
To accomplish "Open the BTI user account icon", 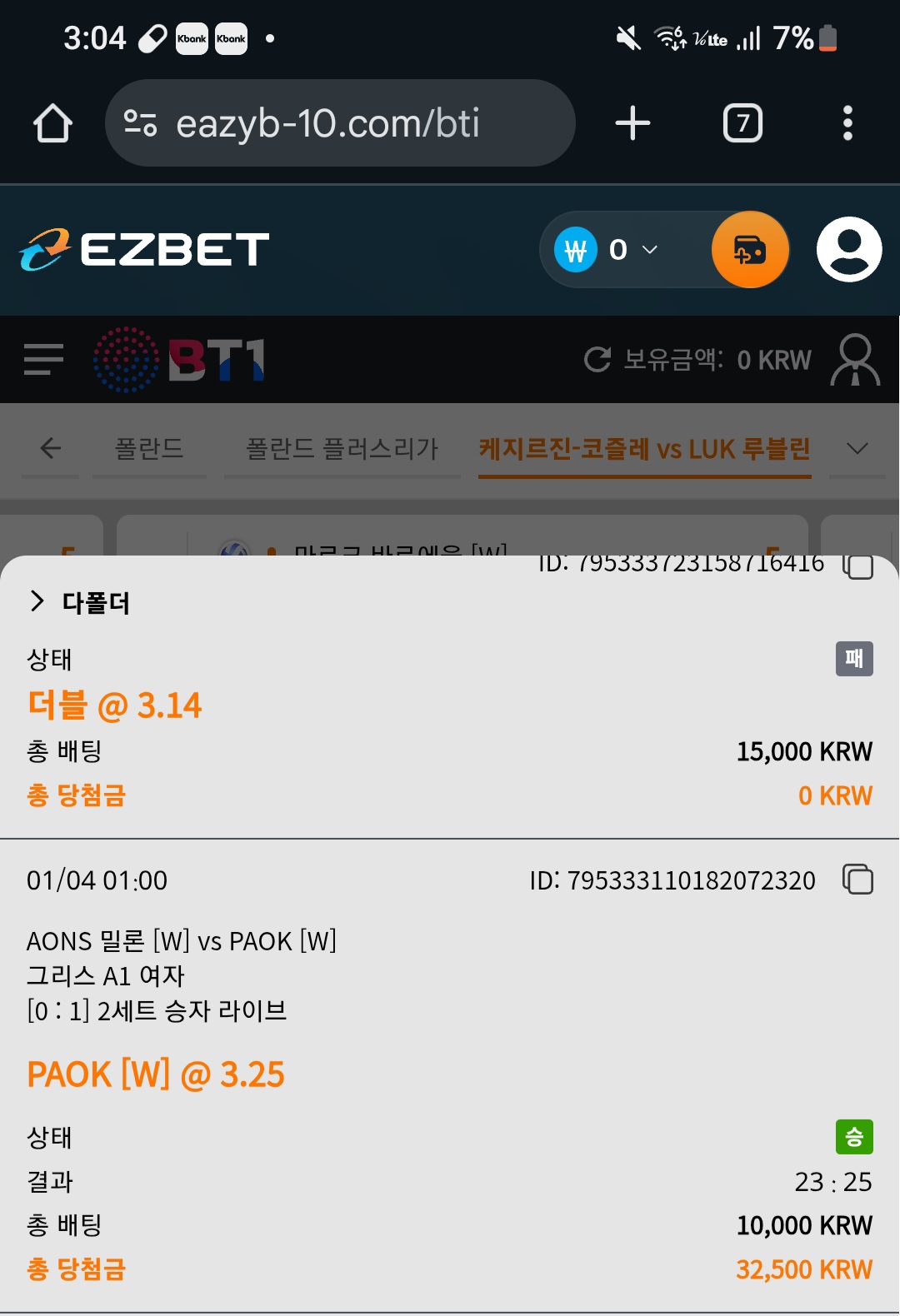I will tap(855, 360).
